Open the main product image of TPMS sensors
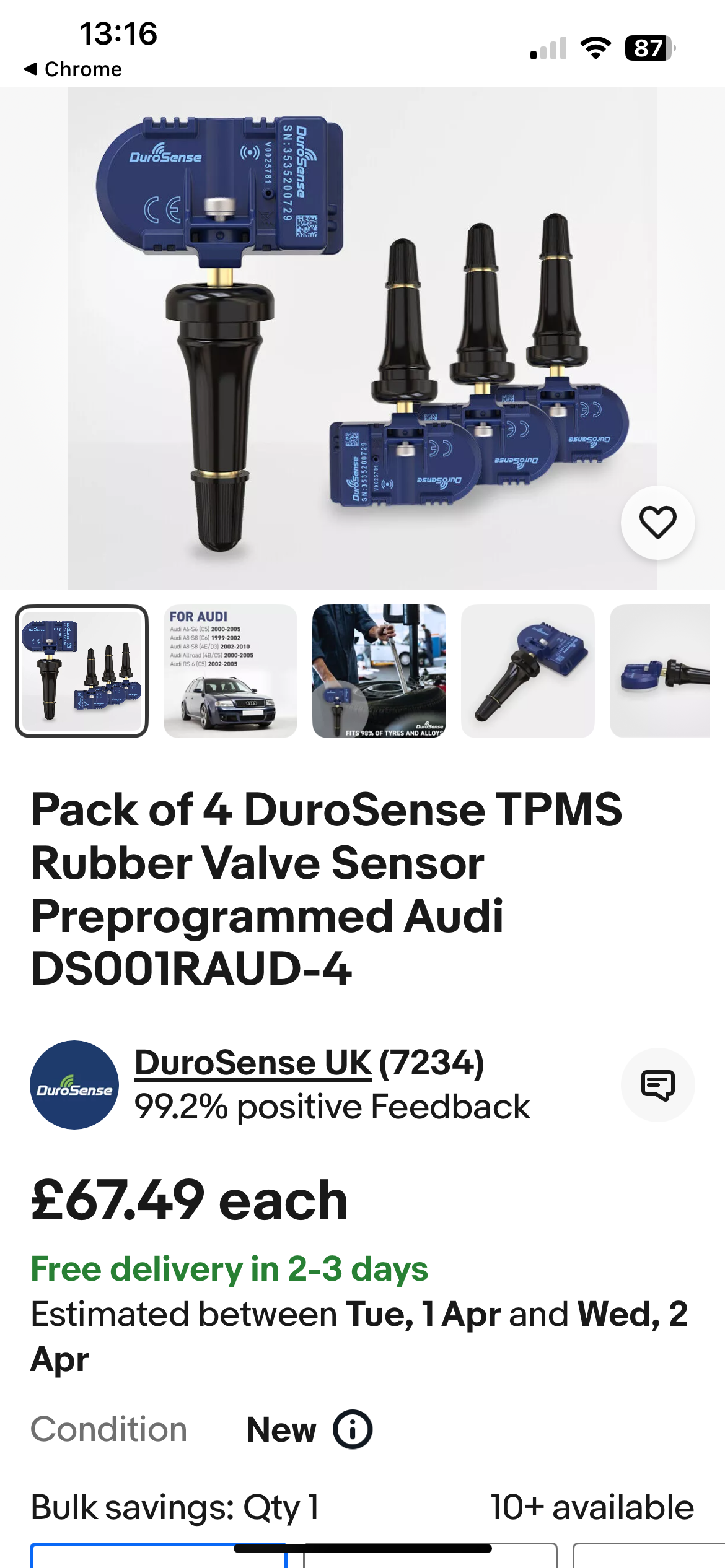The image size is (725, 1568). pyautogui.click(x=362, y=338)
